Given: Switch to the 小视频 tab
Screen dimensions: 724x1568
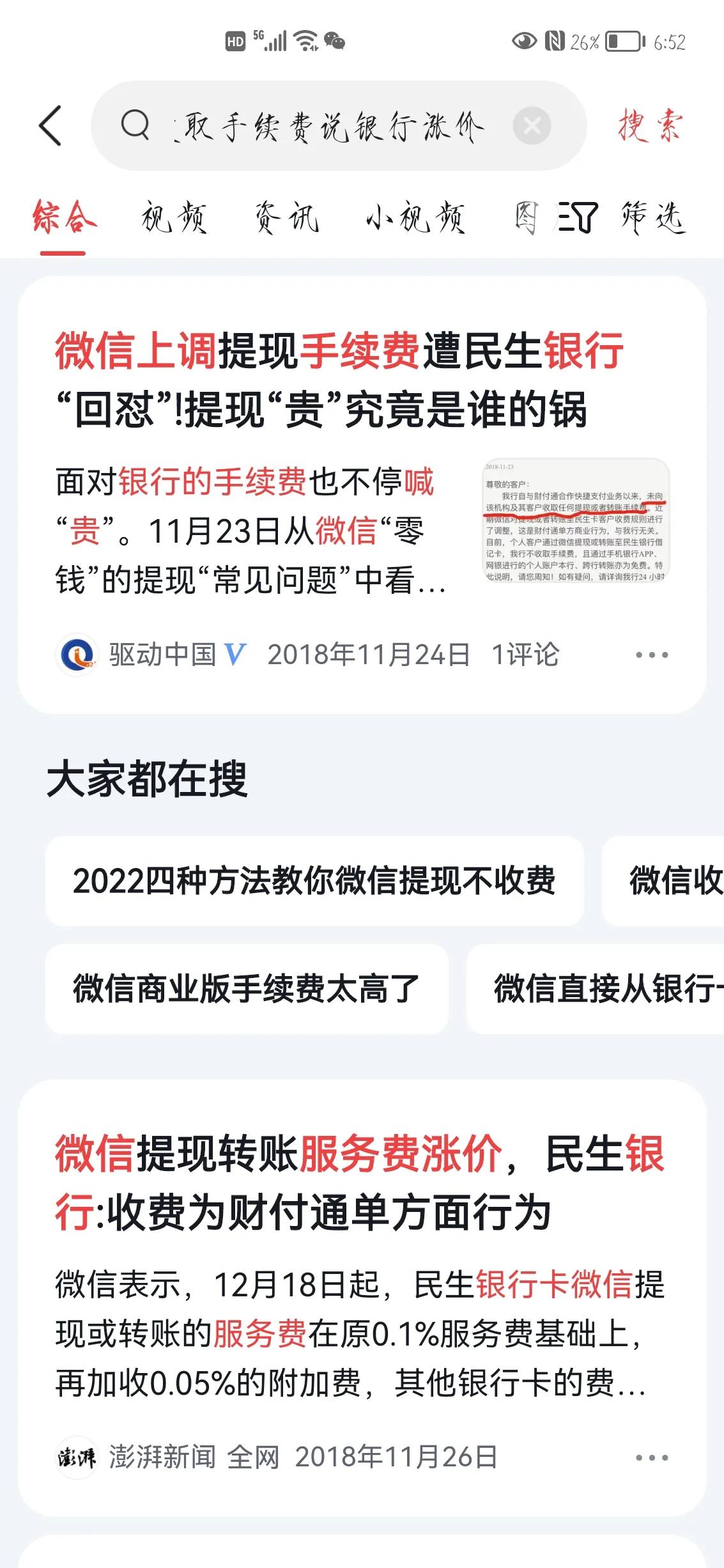Looking at the screenshot, I should tap(415, 218).
